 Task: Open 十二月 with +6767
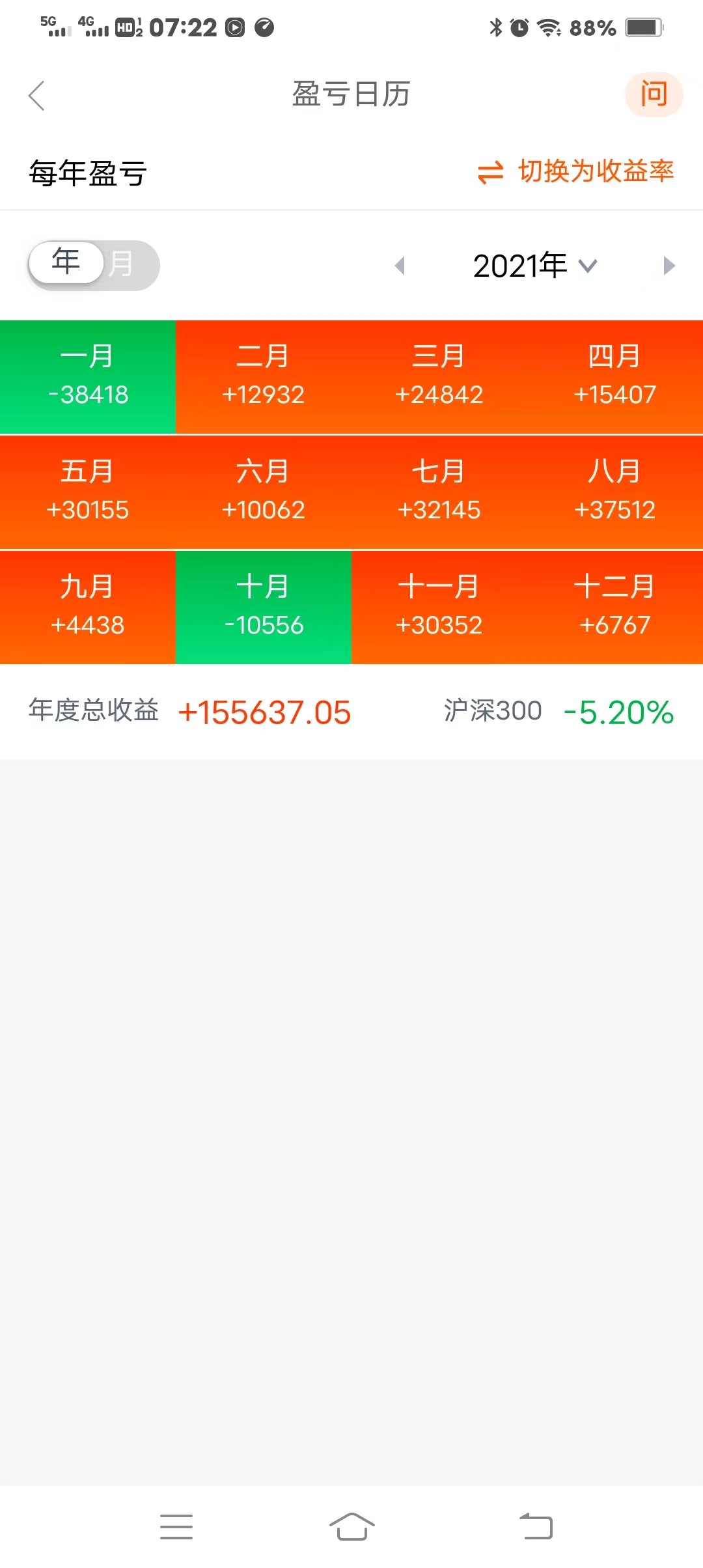click(x=615, y=607)
